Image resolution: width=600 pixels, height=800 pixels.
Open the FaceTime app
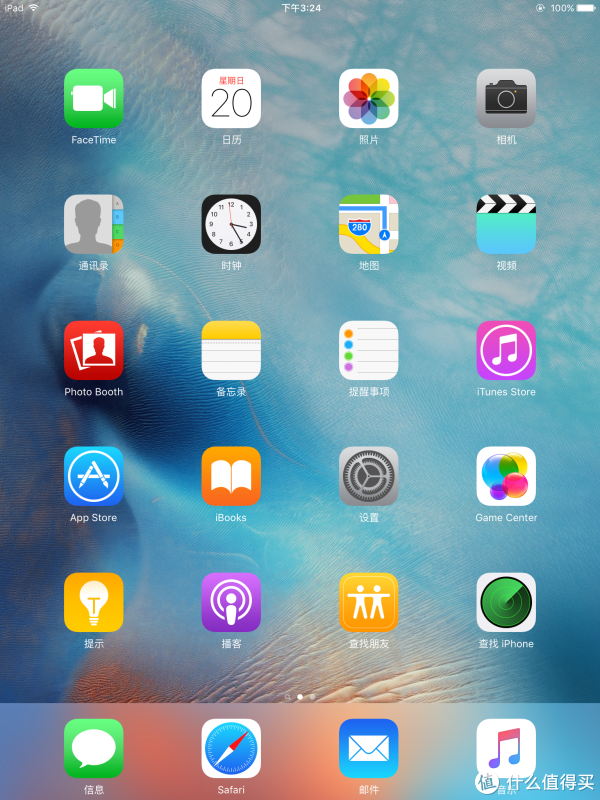click(x=93, y=98)
